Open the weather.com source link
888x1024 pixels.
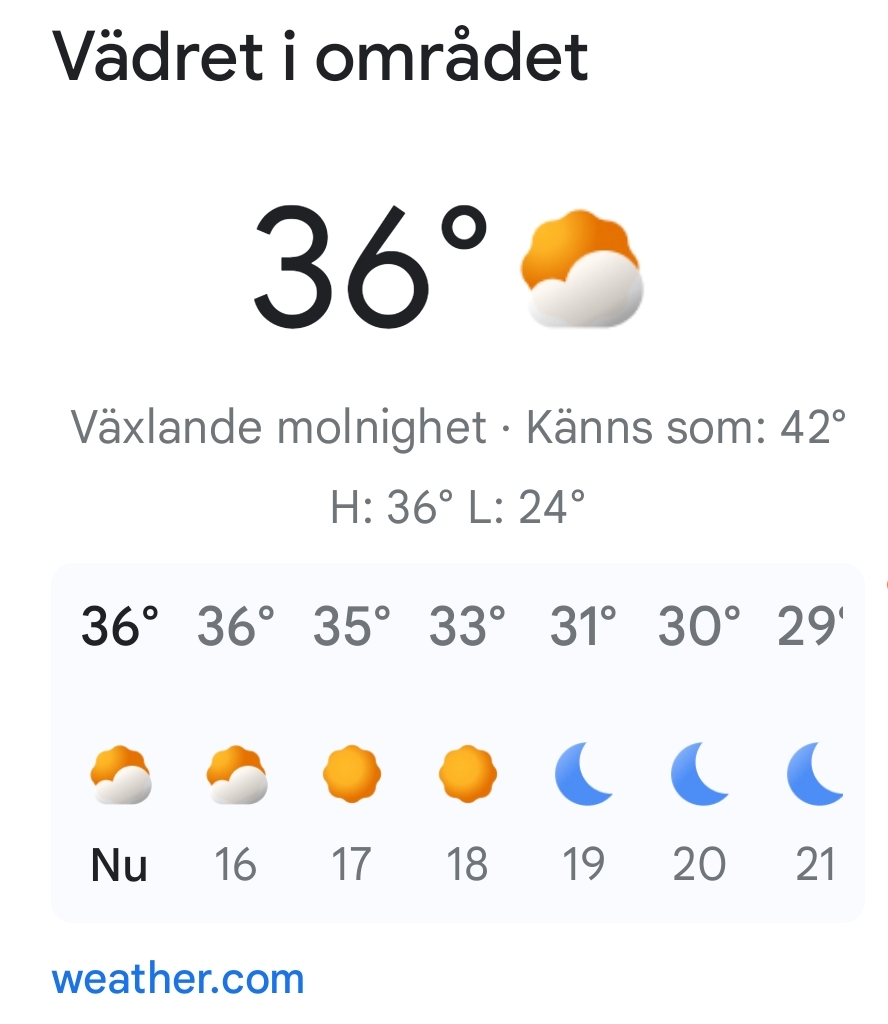pos(177,978)
